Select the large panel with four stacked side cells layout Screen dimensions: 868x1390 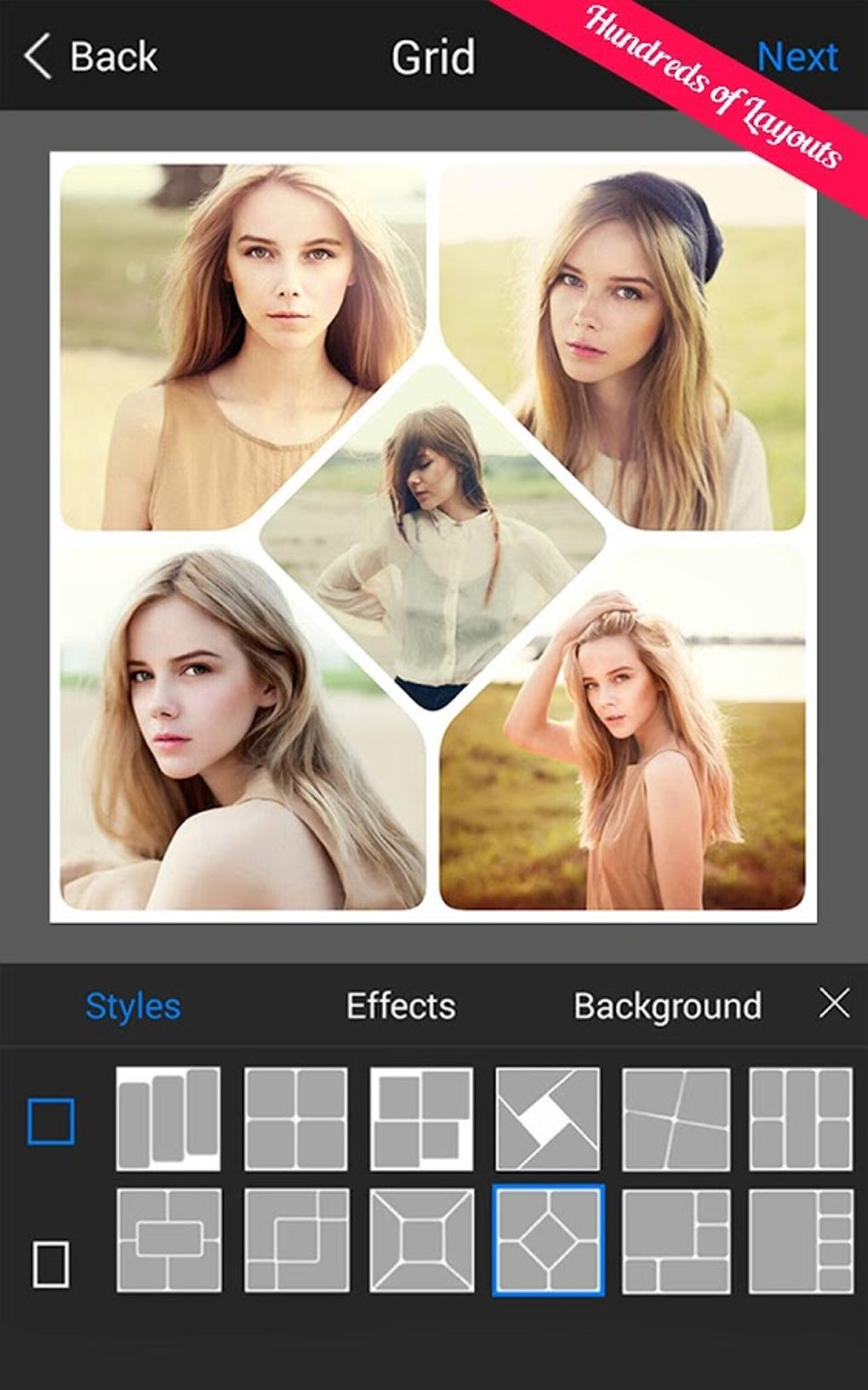[x=801, y=1240]
